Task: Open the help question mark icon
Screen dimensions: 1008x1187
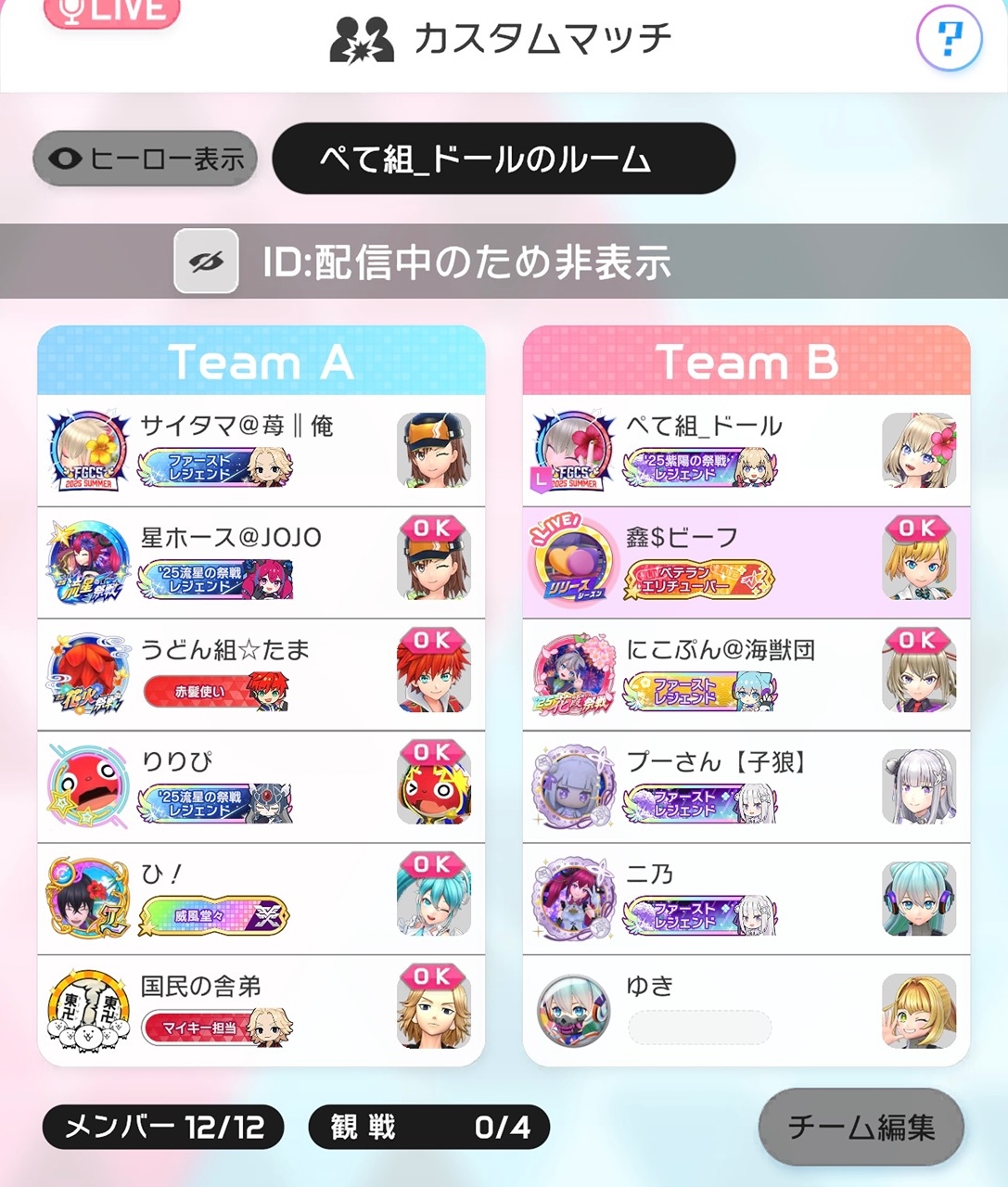Action: point(949,40)
